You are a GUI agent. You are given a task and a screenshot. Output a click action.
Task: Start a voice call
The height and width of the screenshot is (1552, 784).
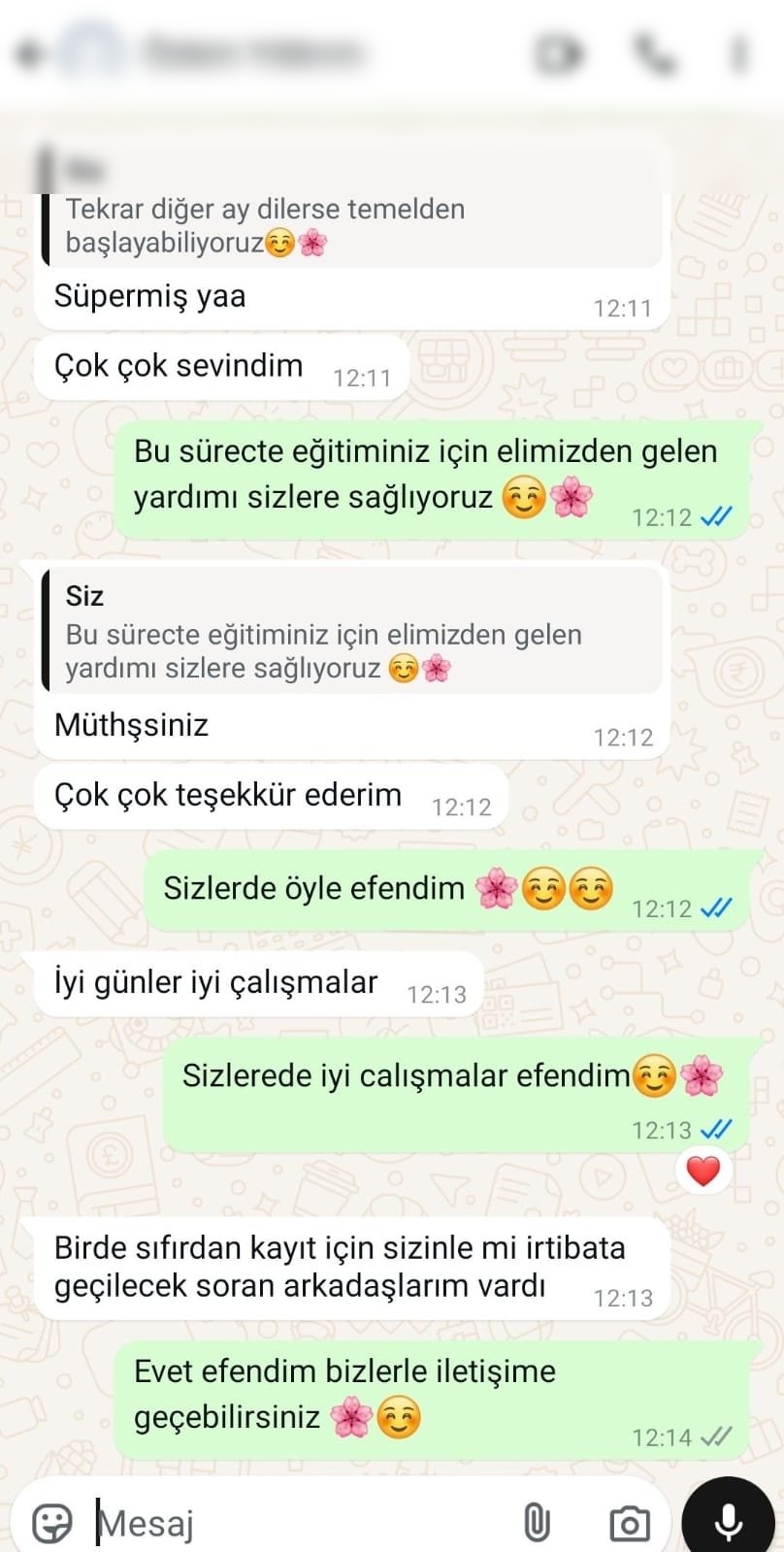tap(654, 53)
